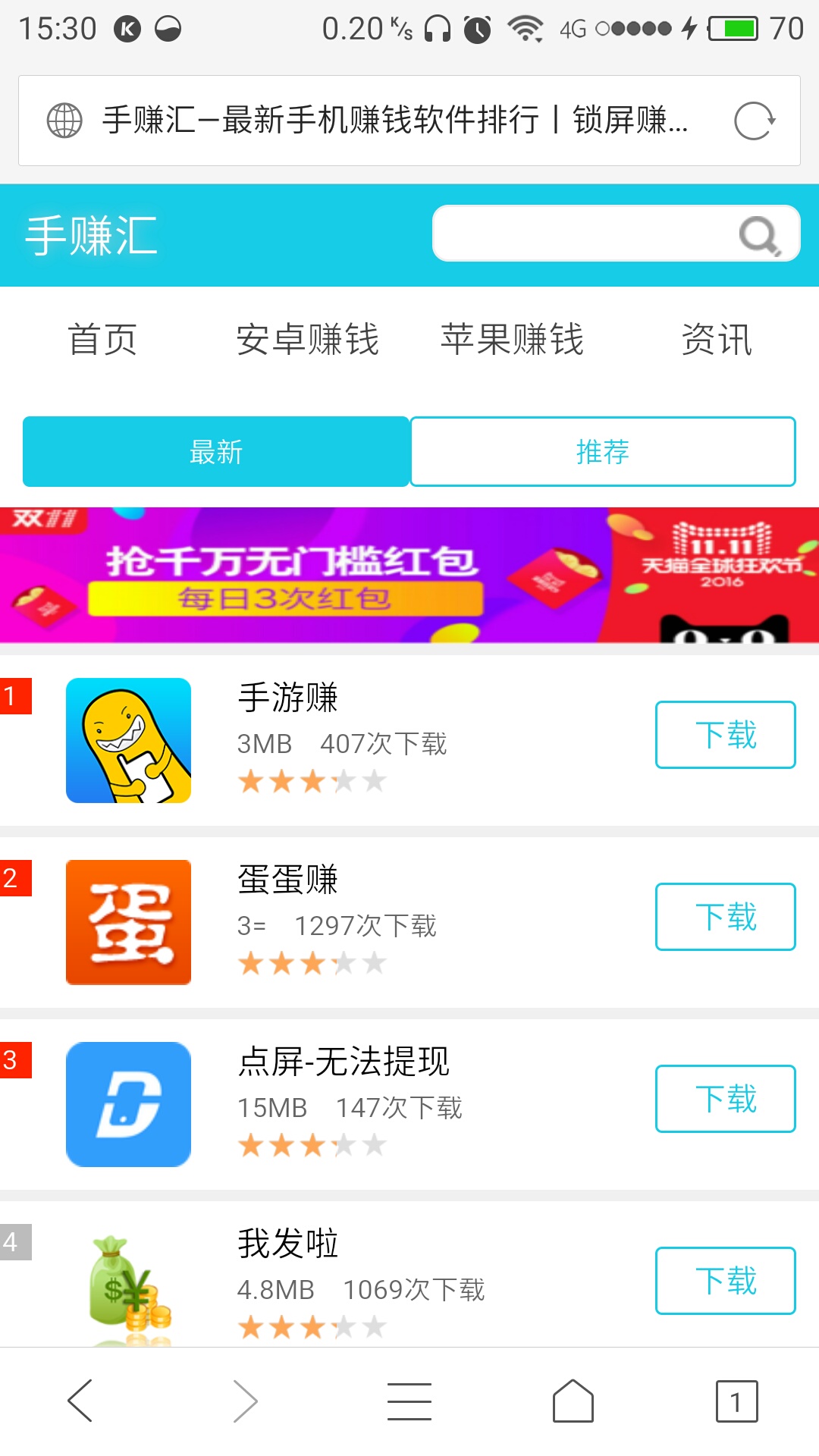Viewport: 819px width, 1456px height.
Task: Reload the page with the refresh icon
Action: (754, 121)
